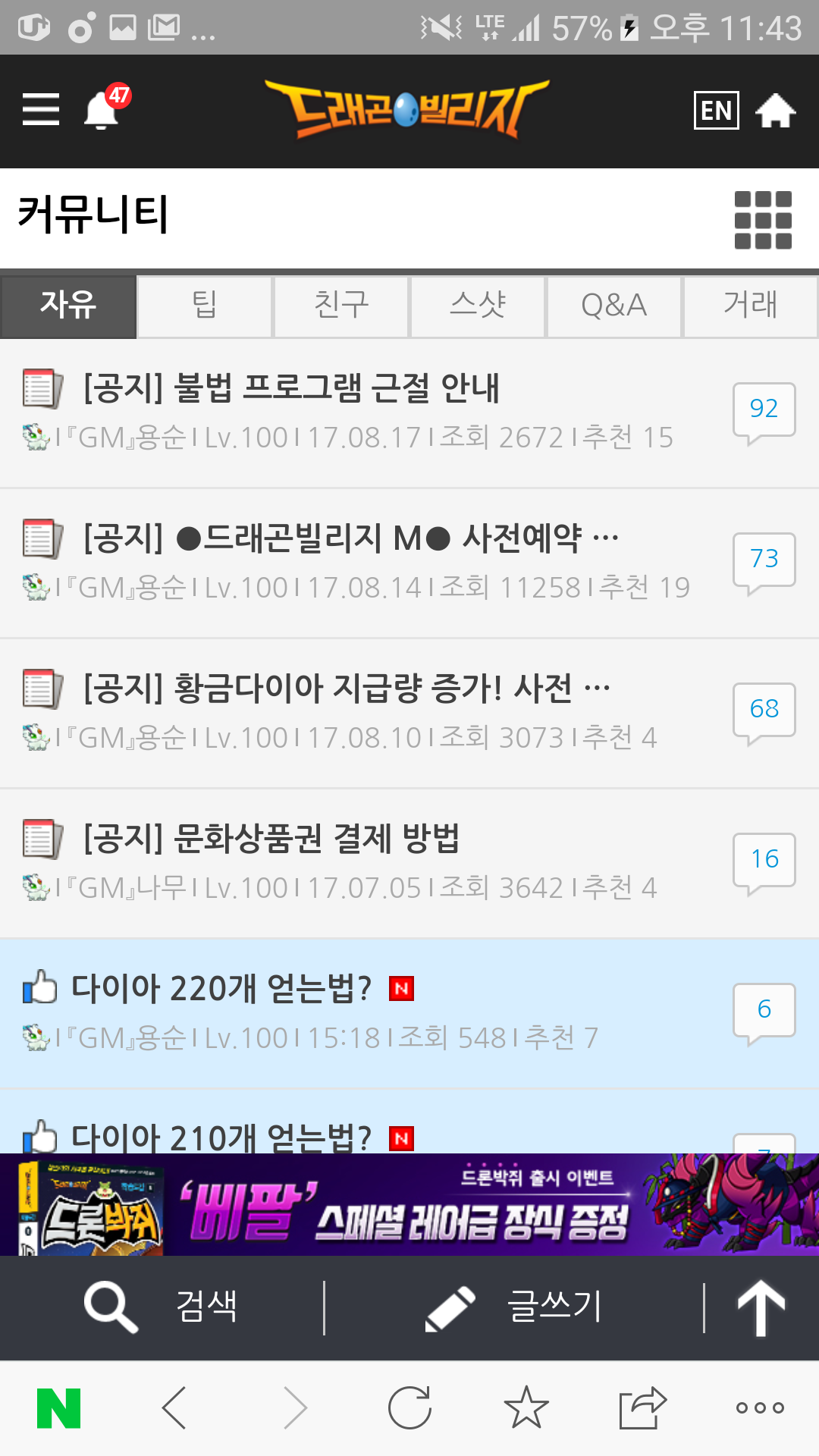Jump to top with the up arrow

(761, 1307)
